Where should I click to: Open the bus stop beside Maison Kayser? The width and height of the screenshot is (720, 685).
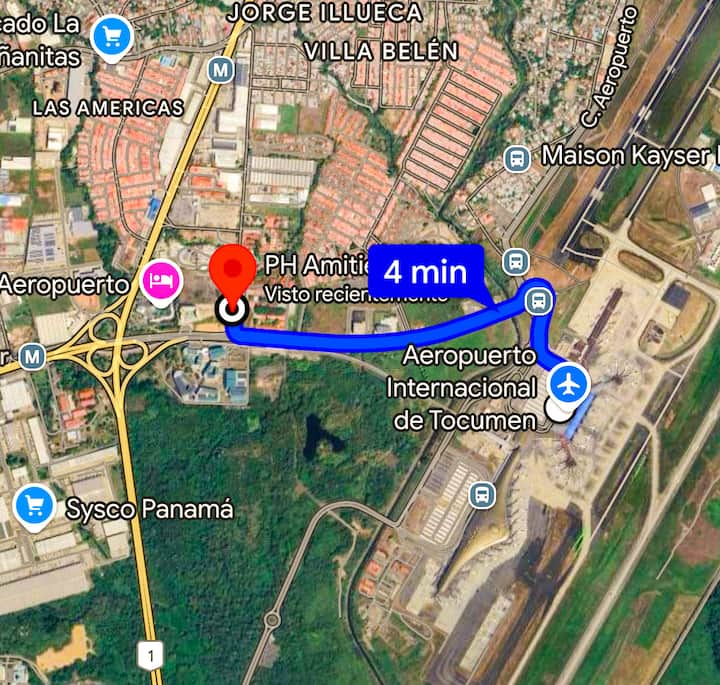pos(517,158)
